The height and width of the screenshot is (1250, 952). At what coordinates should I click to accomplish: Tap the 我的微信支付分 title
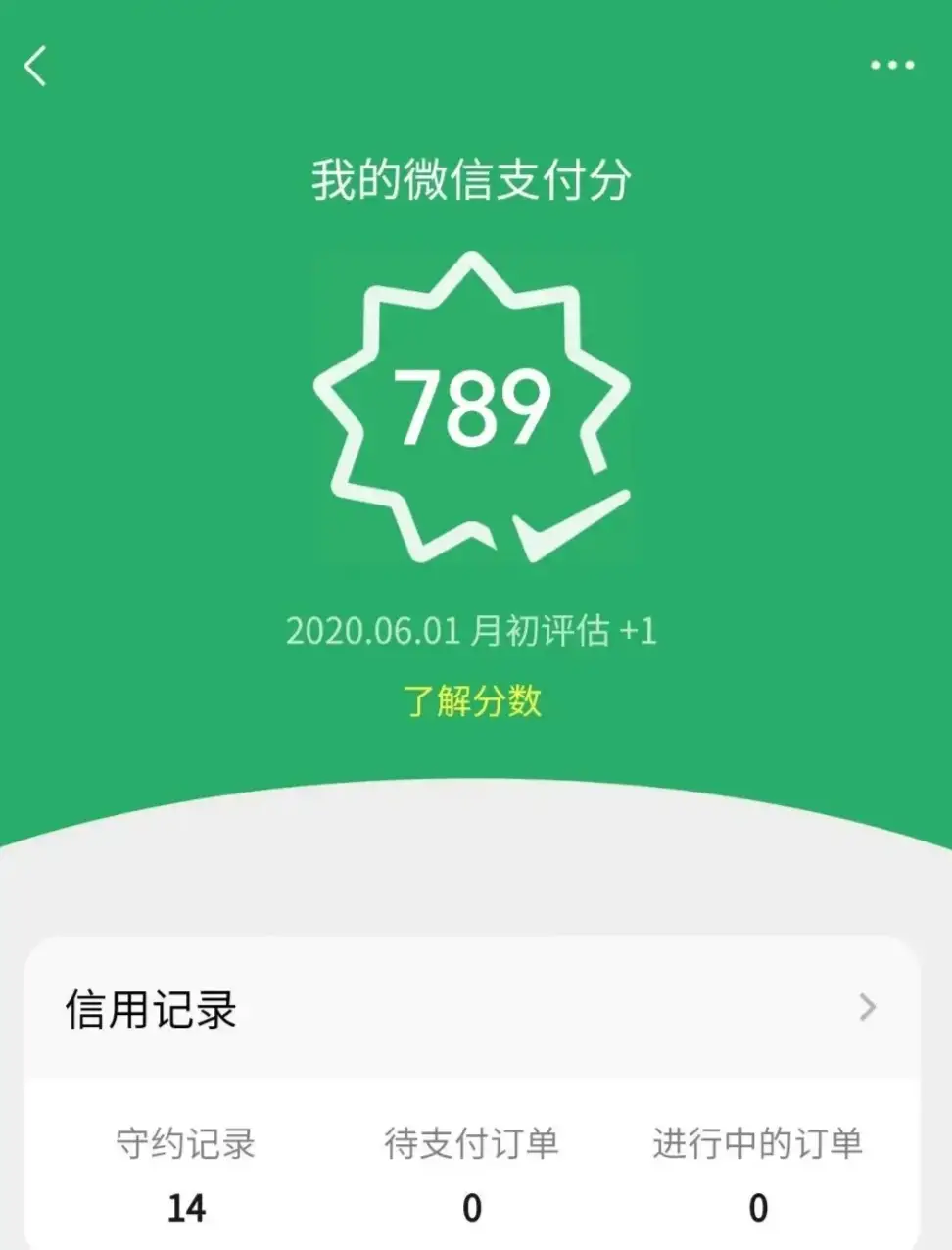(474, 178)
